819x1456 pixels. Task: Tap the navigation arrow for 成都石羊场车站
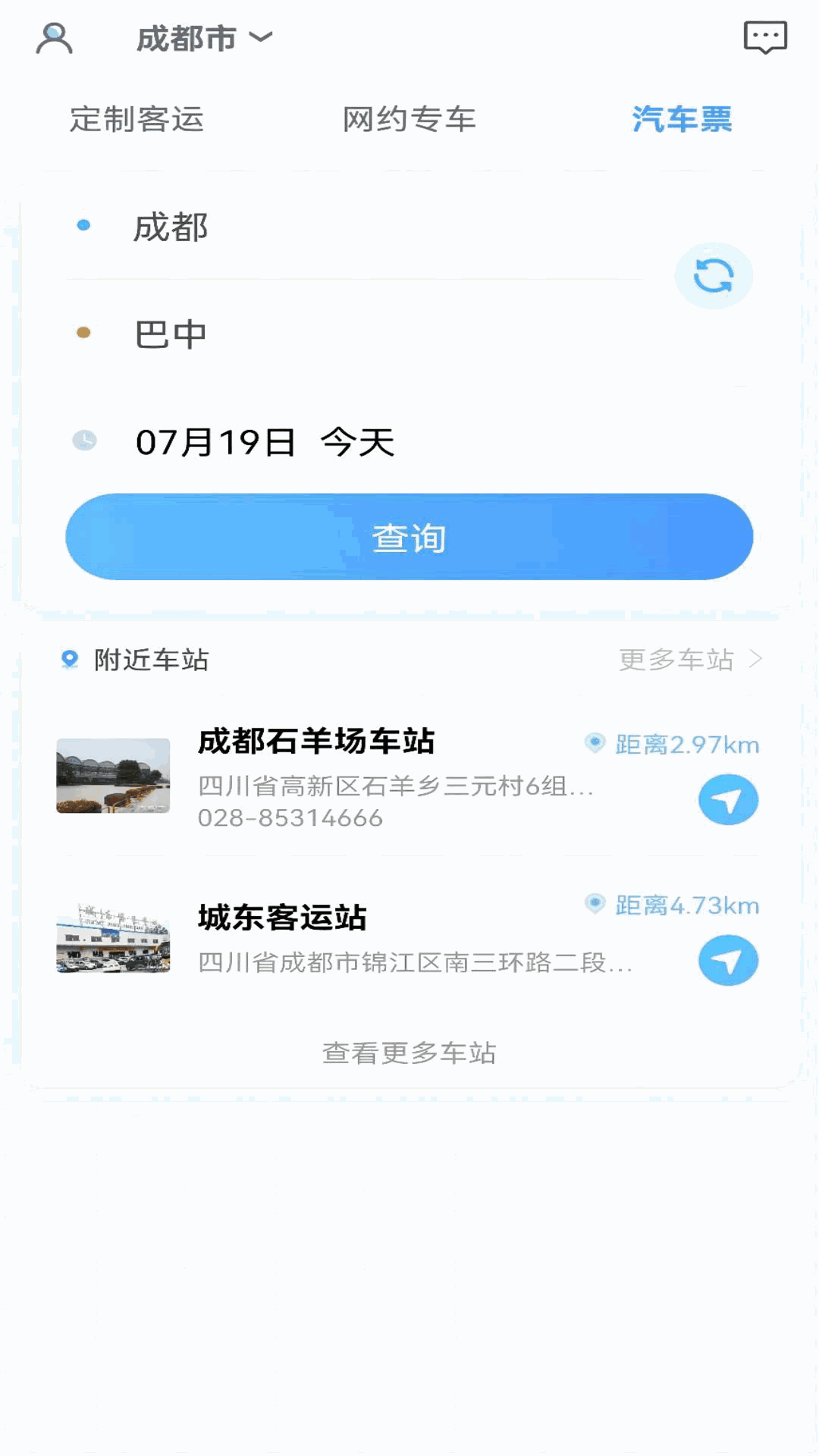pos(726,799)
